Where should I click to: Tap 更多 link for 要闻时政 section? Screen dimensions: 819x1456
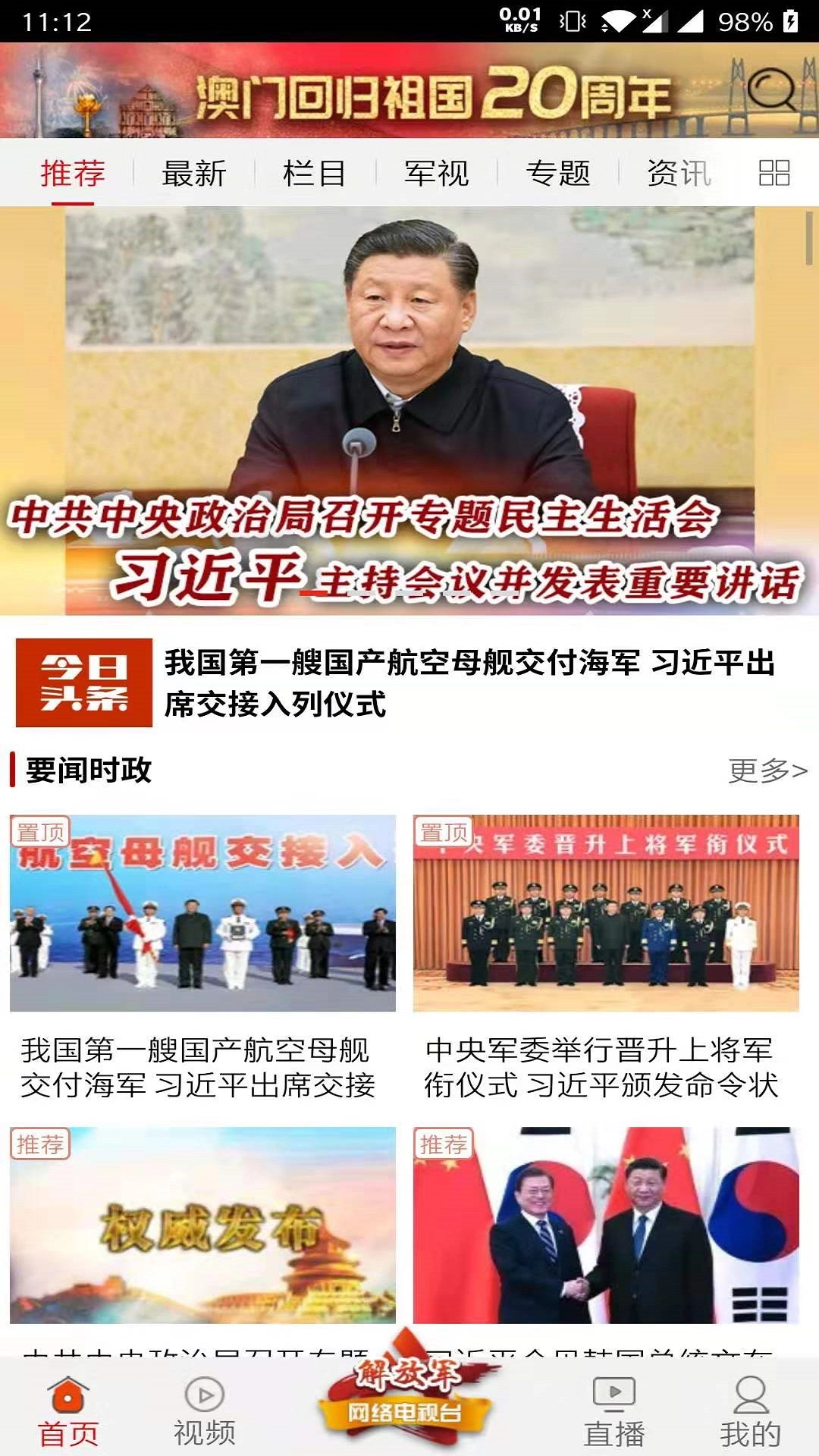pos(766,770)
